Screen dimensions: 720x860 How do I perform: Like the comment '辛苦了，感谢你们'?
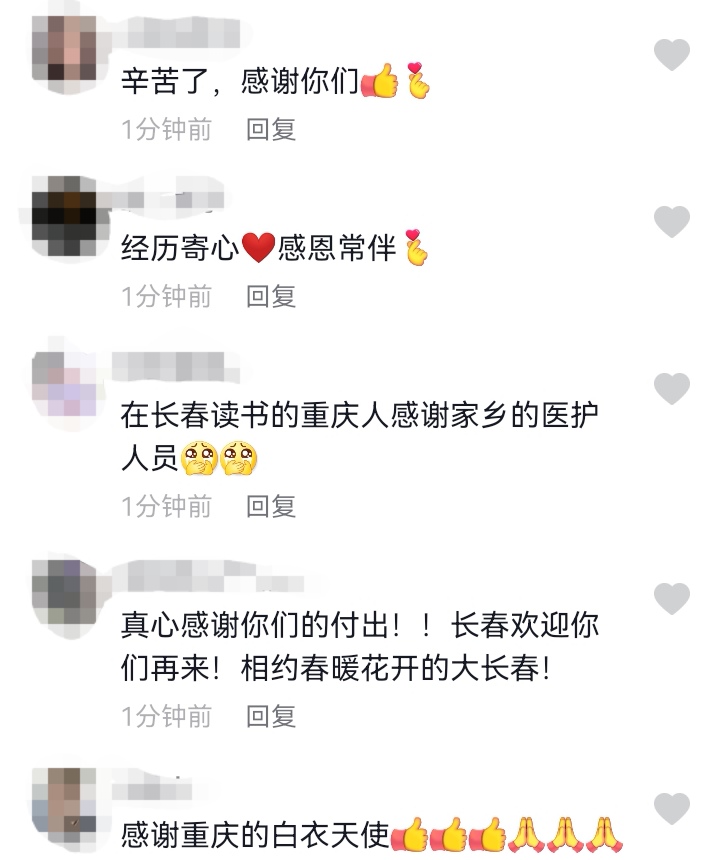672,54
